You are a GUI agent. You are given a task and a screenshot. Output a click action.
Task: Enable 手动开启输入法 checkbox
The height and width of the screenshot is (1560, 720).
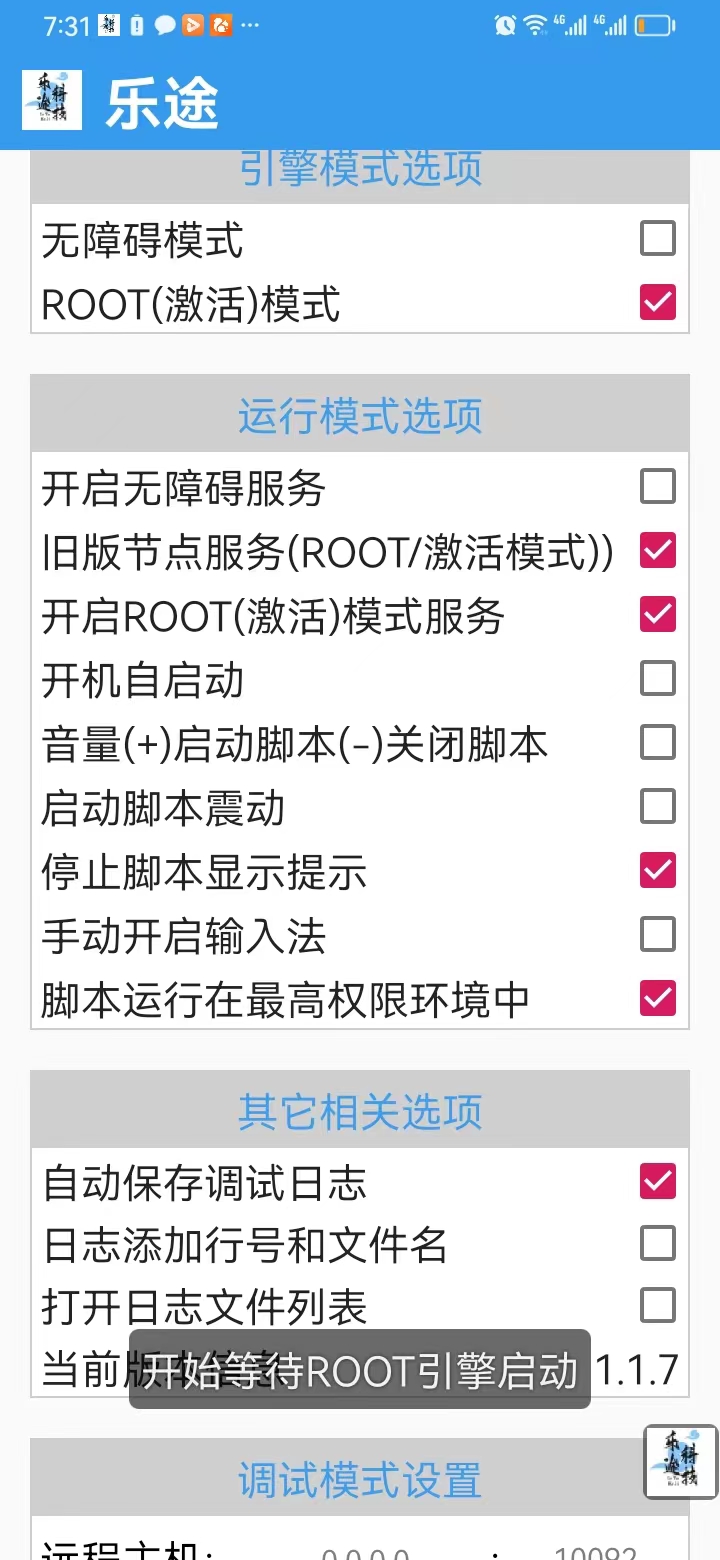[x=658, y=935]
